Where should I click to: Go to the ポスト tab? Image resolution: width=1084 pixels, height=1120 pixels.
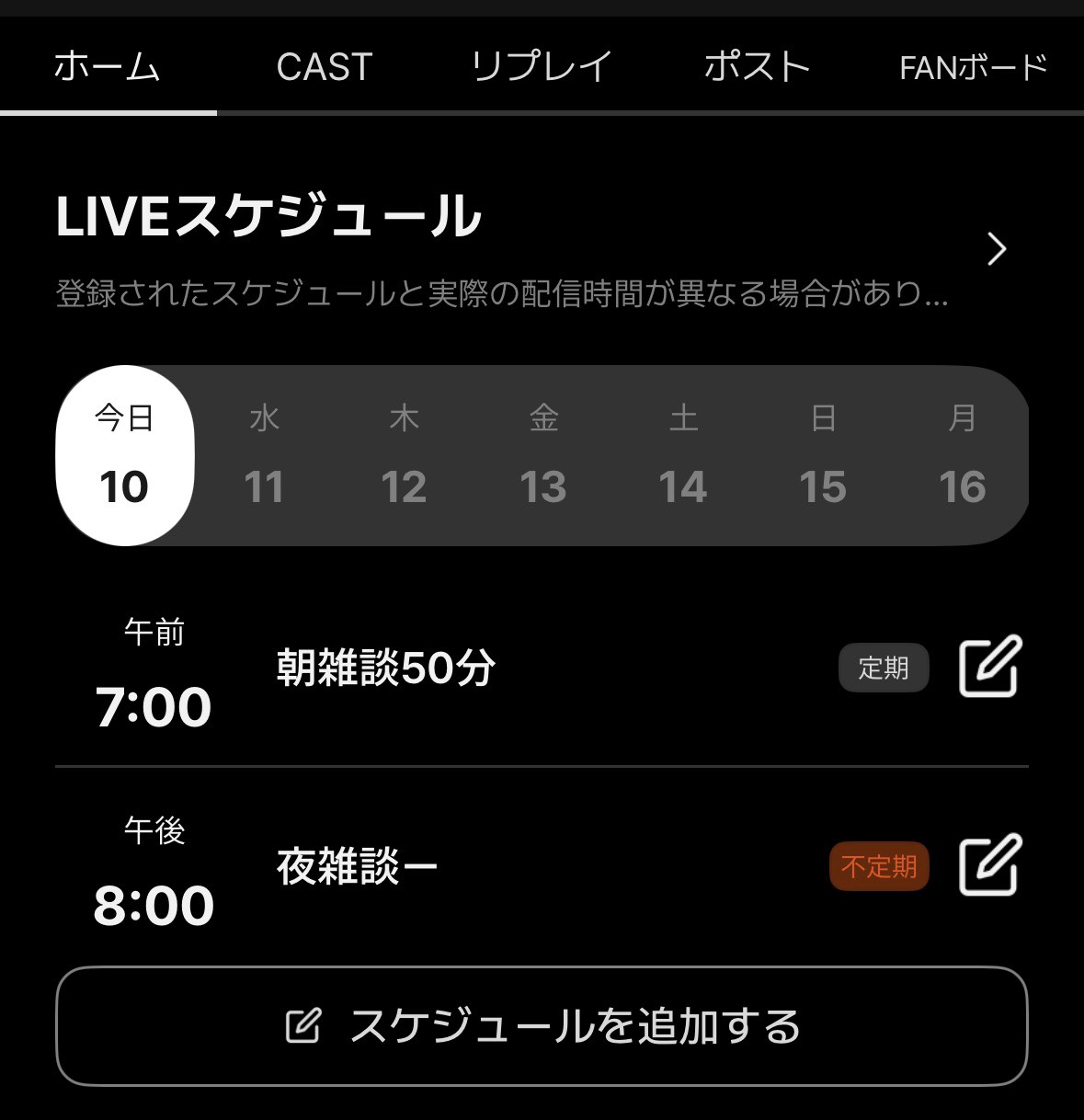(757, 67)
